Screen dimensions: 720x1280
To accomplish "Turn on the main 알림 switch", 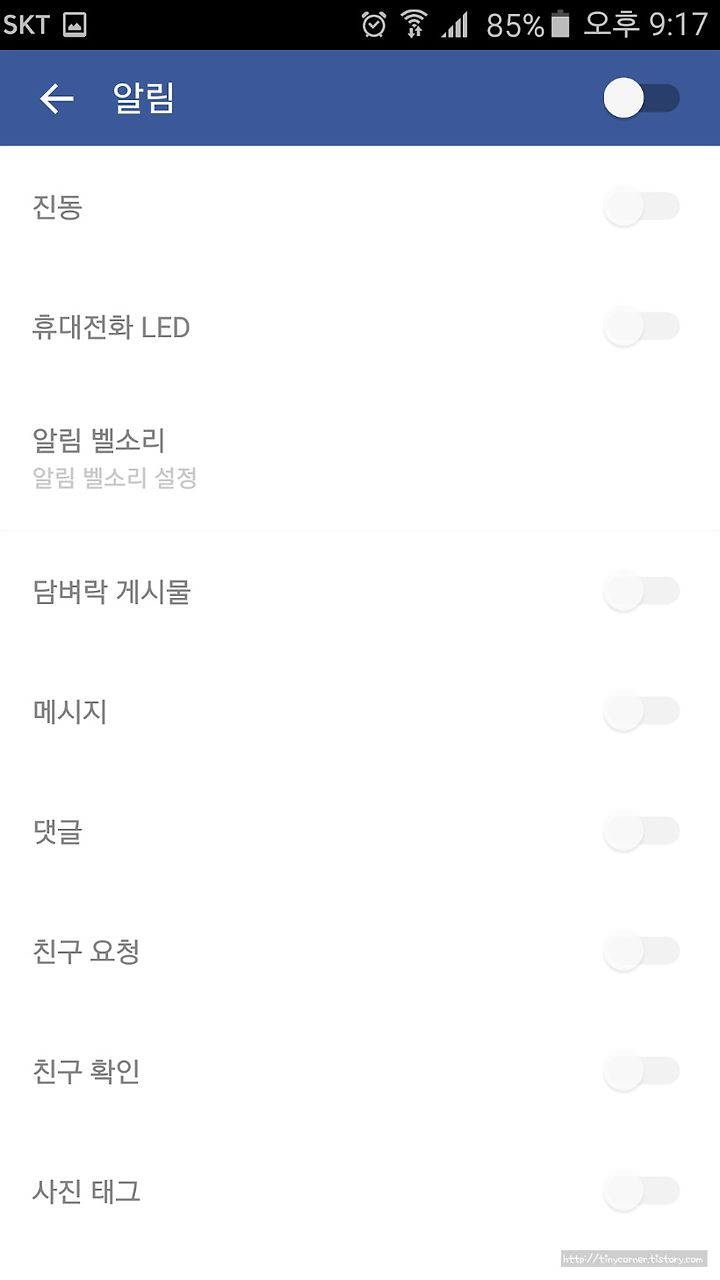I will pyautogui.click(x=642, y=98).
